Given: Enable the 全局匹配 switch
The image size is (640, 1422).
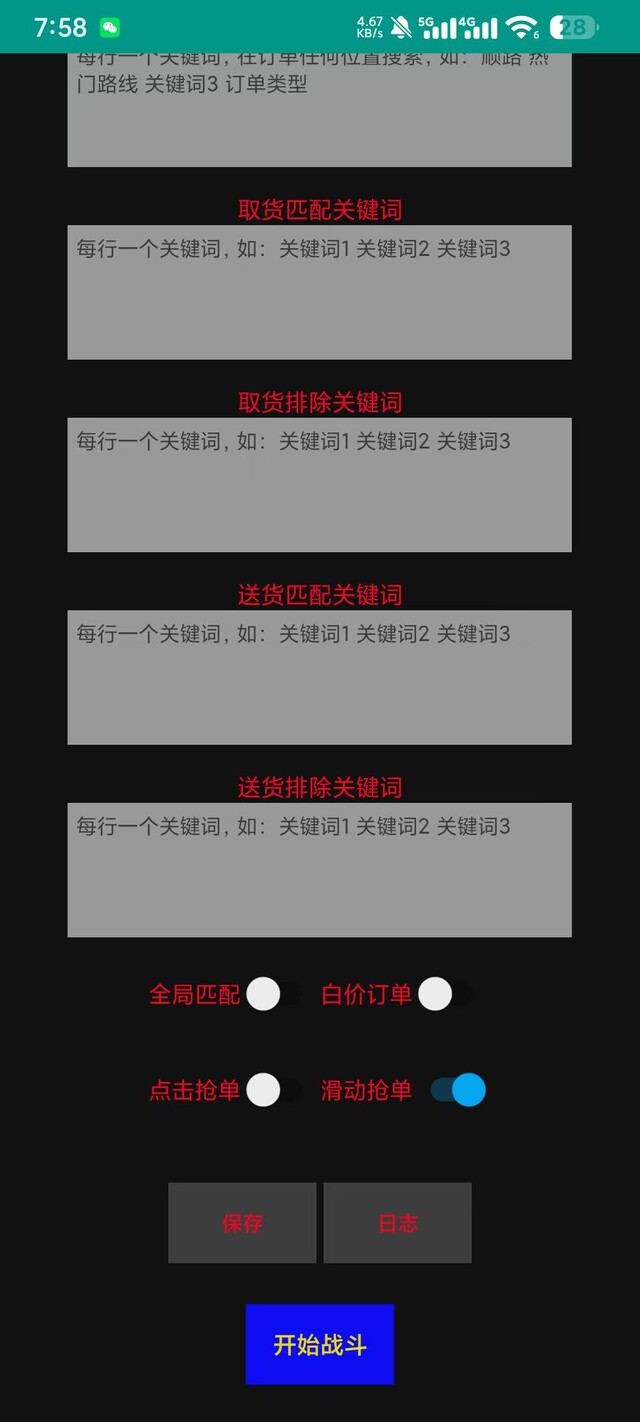Looking at the screenshot, I should 272,995.
